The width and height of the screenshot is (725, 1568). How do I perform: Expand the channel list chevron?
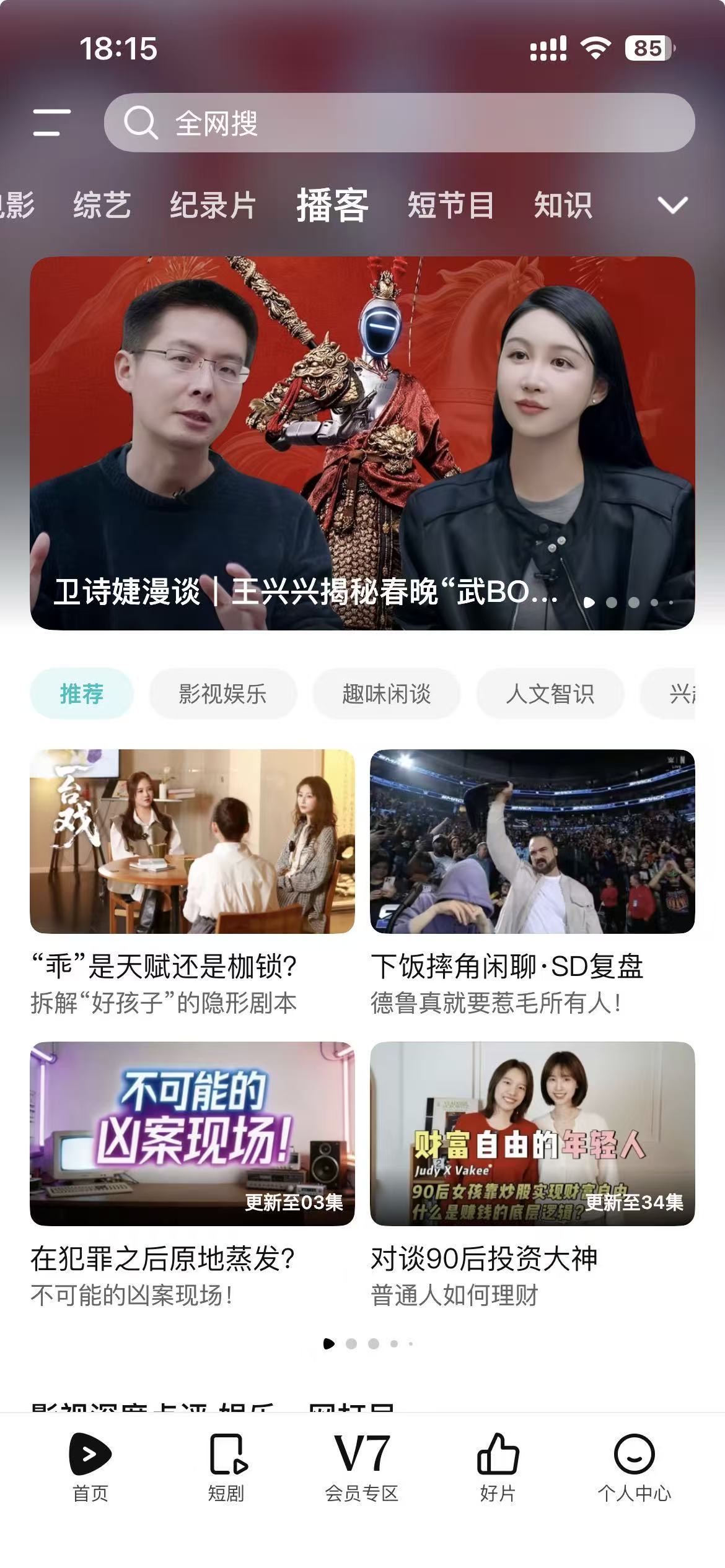[x=672, y=205]
